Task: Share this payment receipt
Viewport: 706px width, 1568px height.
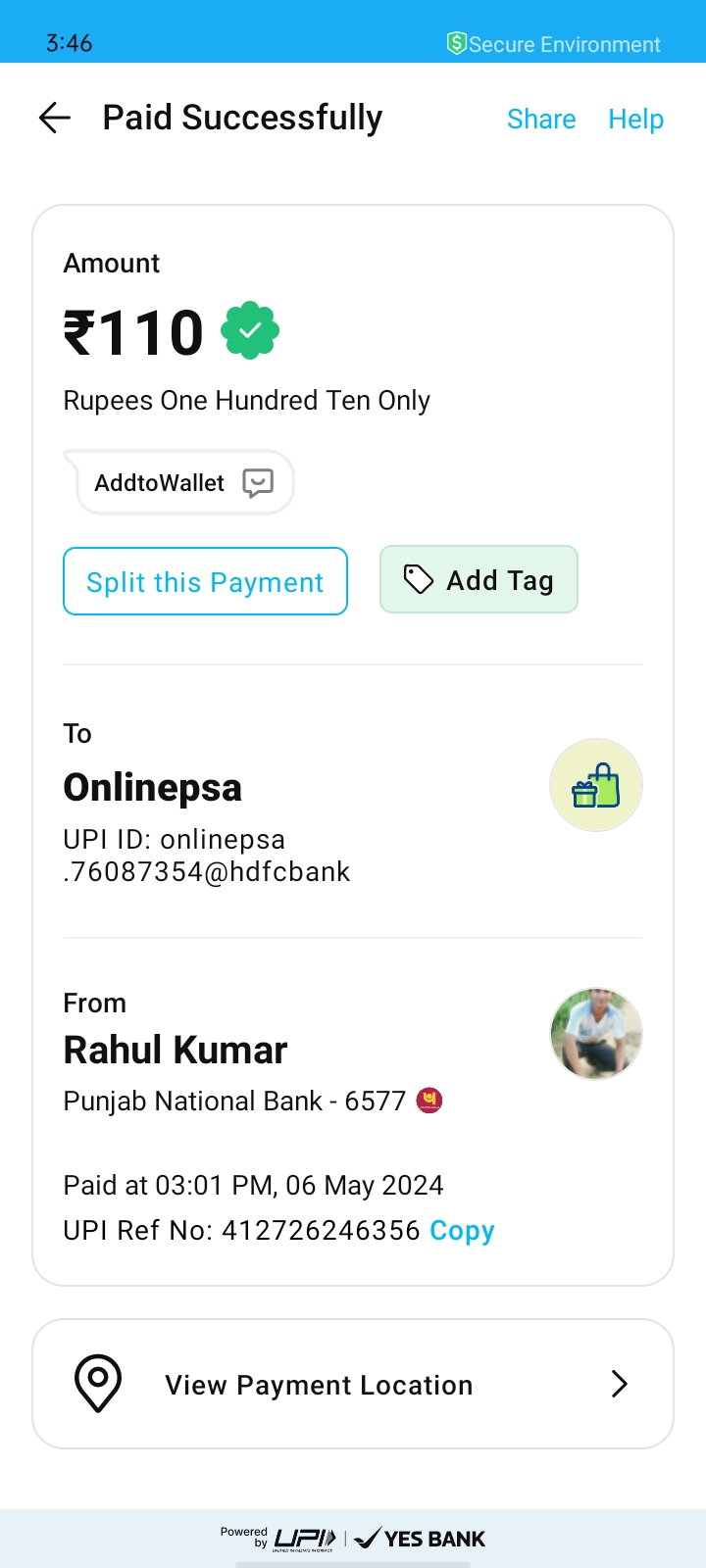Action: coord(541,120)
